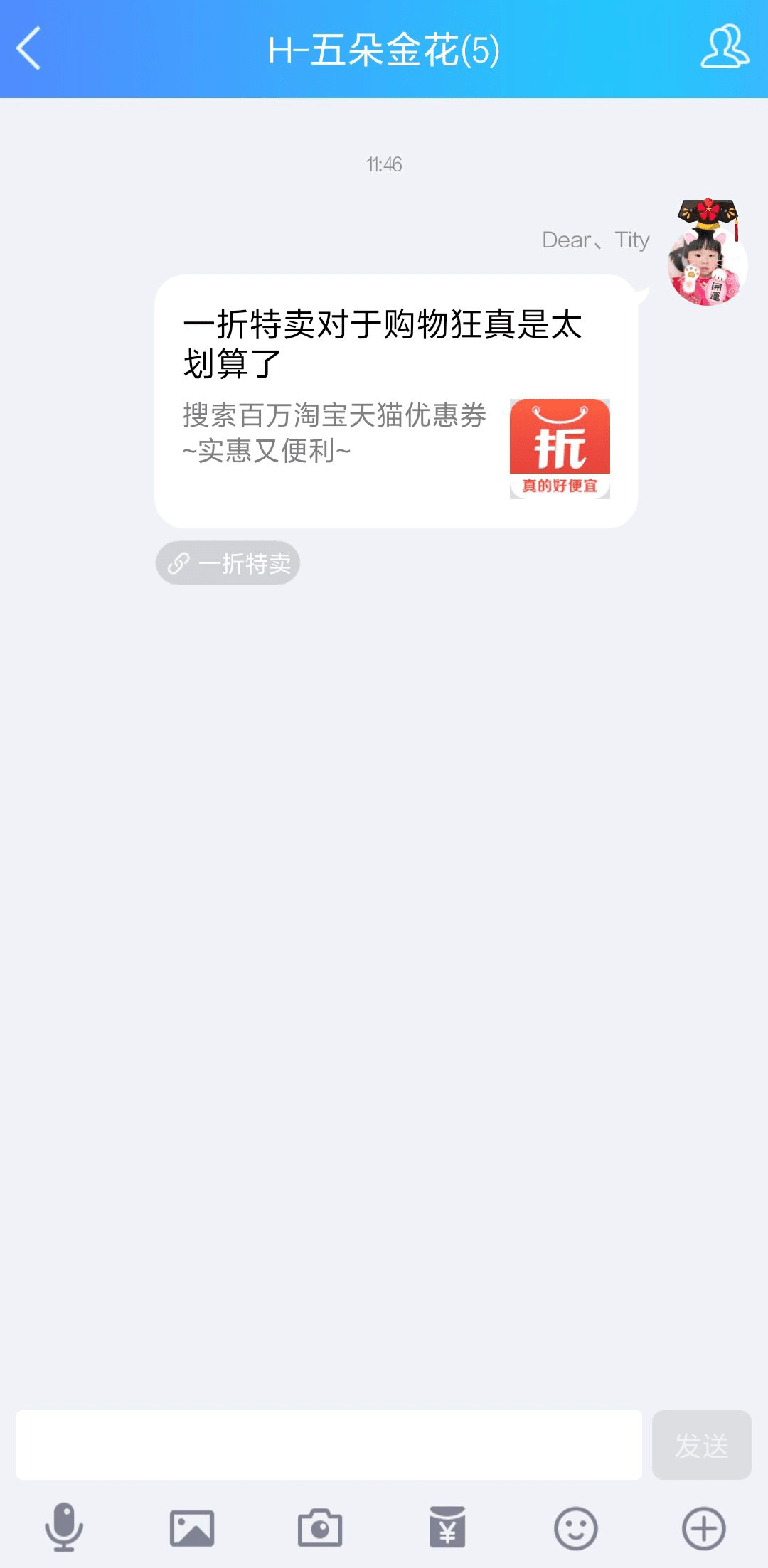Record a voice message with microphone
The image size is (768, 1568).
pyautogui.click(x=64, y=1527)
